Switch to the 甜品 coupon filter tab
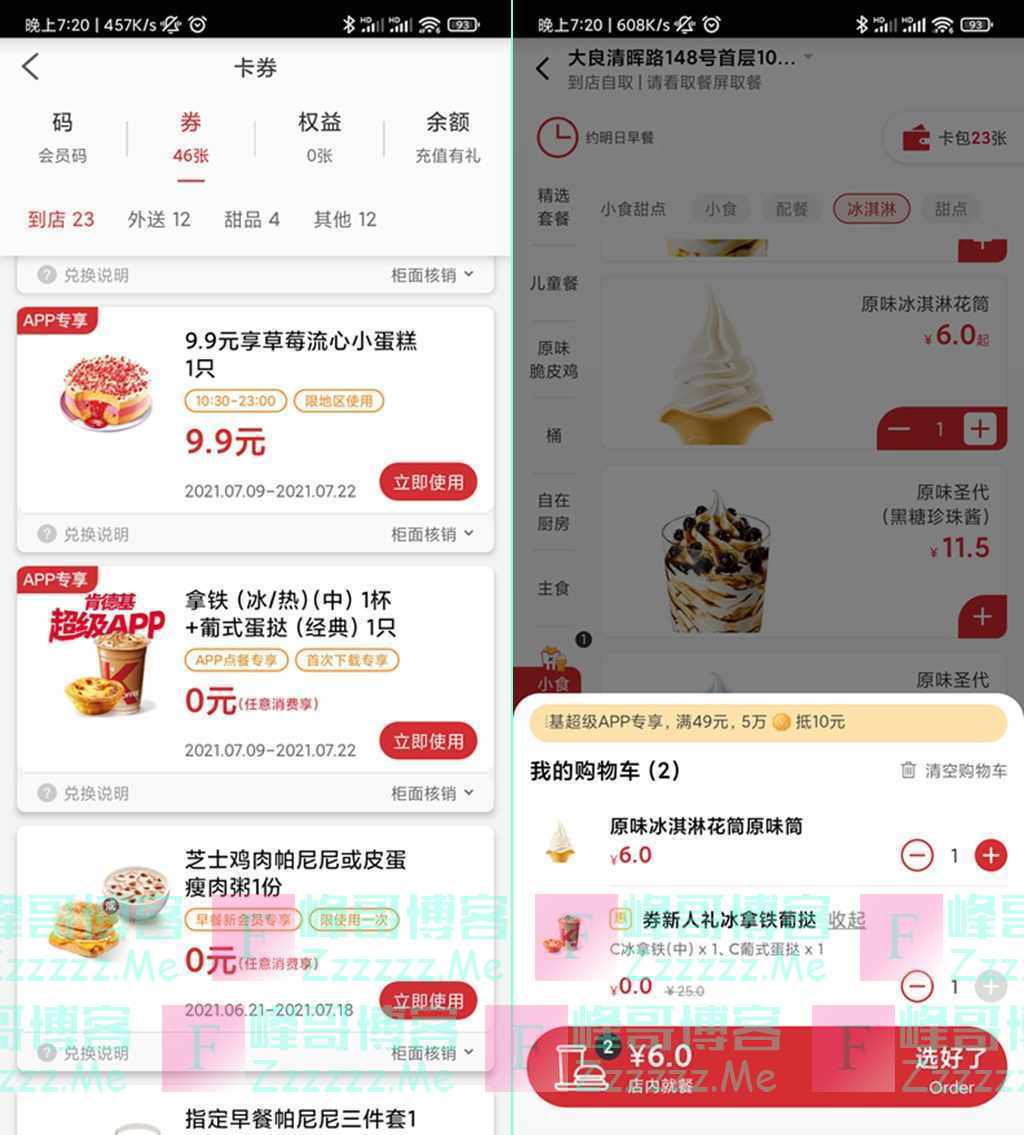This screenshot has height=1135, width=1024. [251, 219]
